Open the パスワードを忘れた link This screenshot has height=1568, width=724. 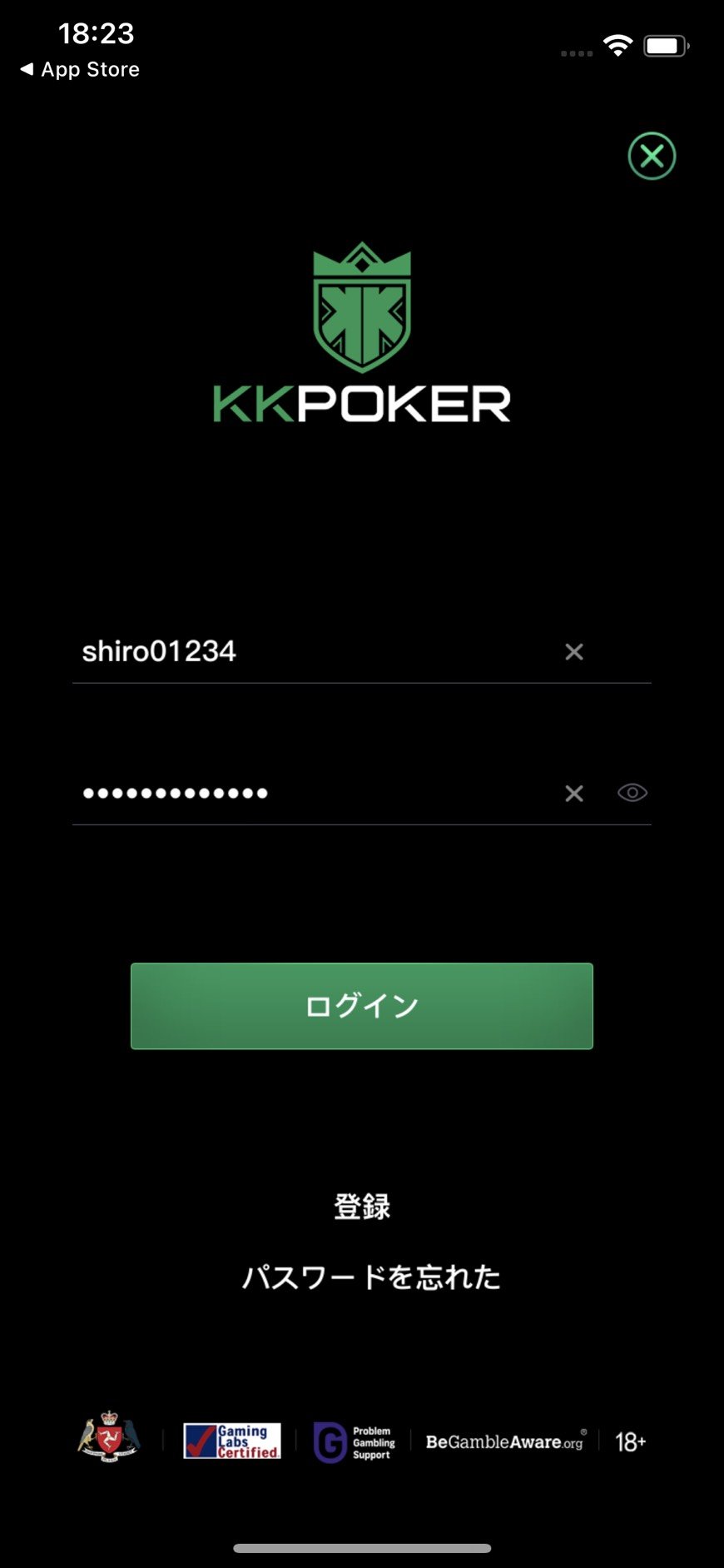(x=371, y=1277)
